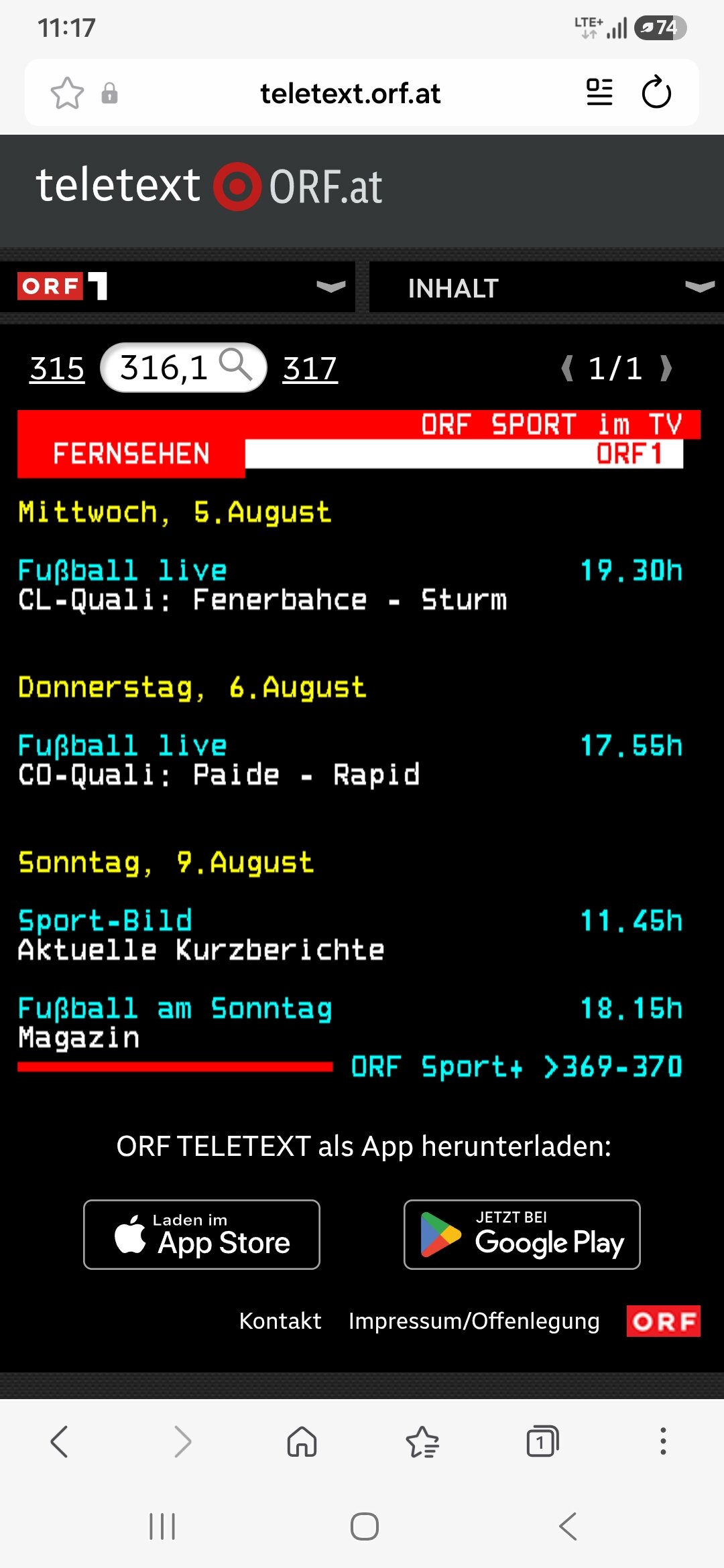The height and width of the screenshot is (1568, 724).
Task: Open reader mode icon in address bar
Action: click(x=599, y=92)
